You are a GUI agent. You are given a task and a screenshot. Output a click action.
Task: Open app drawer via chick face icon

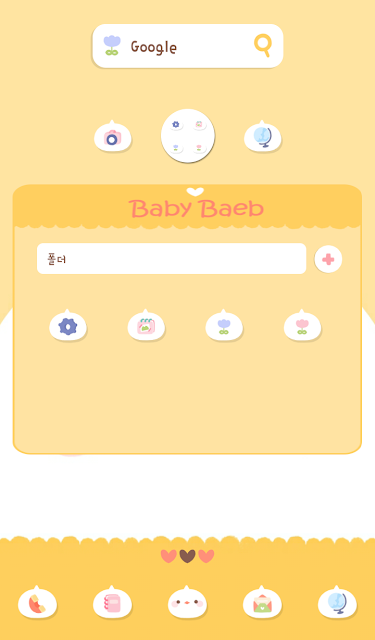(187, 602)
